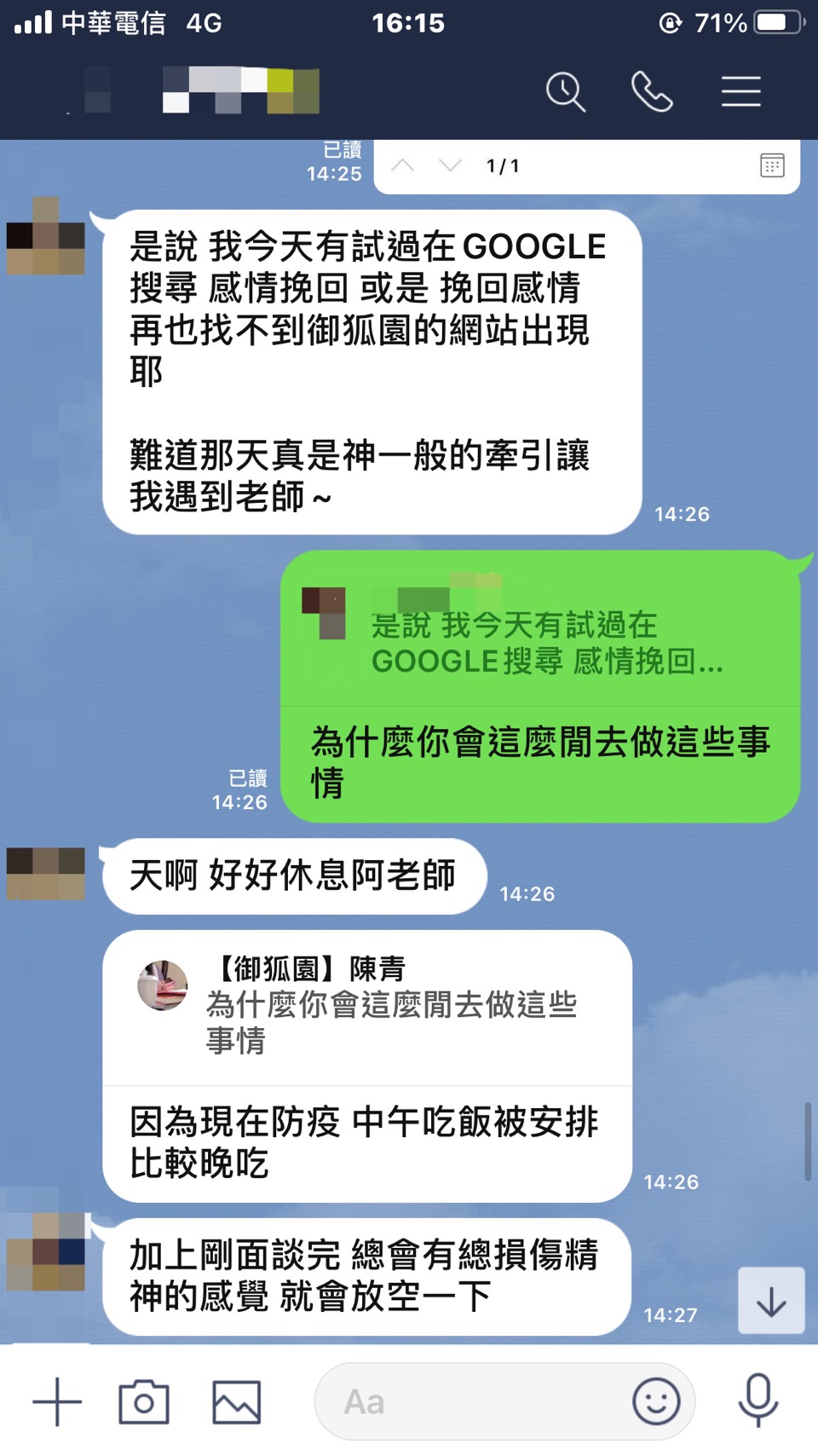The image size is (818, 1456).
Task: Record a voice message
Action: coord(758,1400)
